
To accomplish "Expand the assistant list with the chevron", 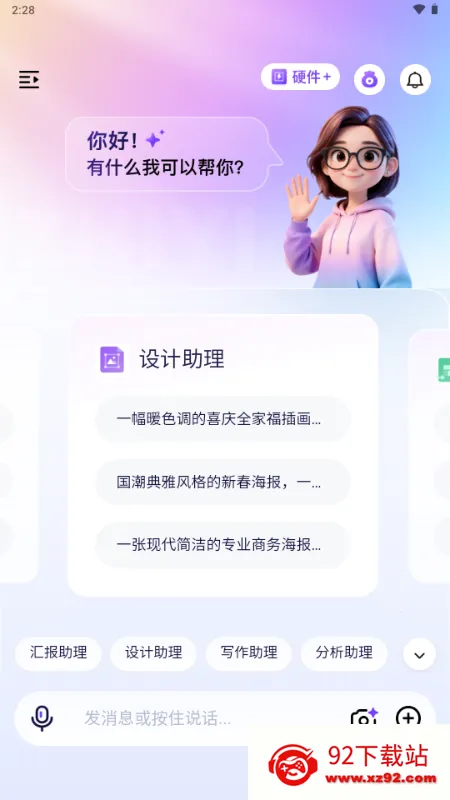I will point(419,654).
